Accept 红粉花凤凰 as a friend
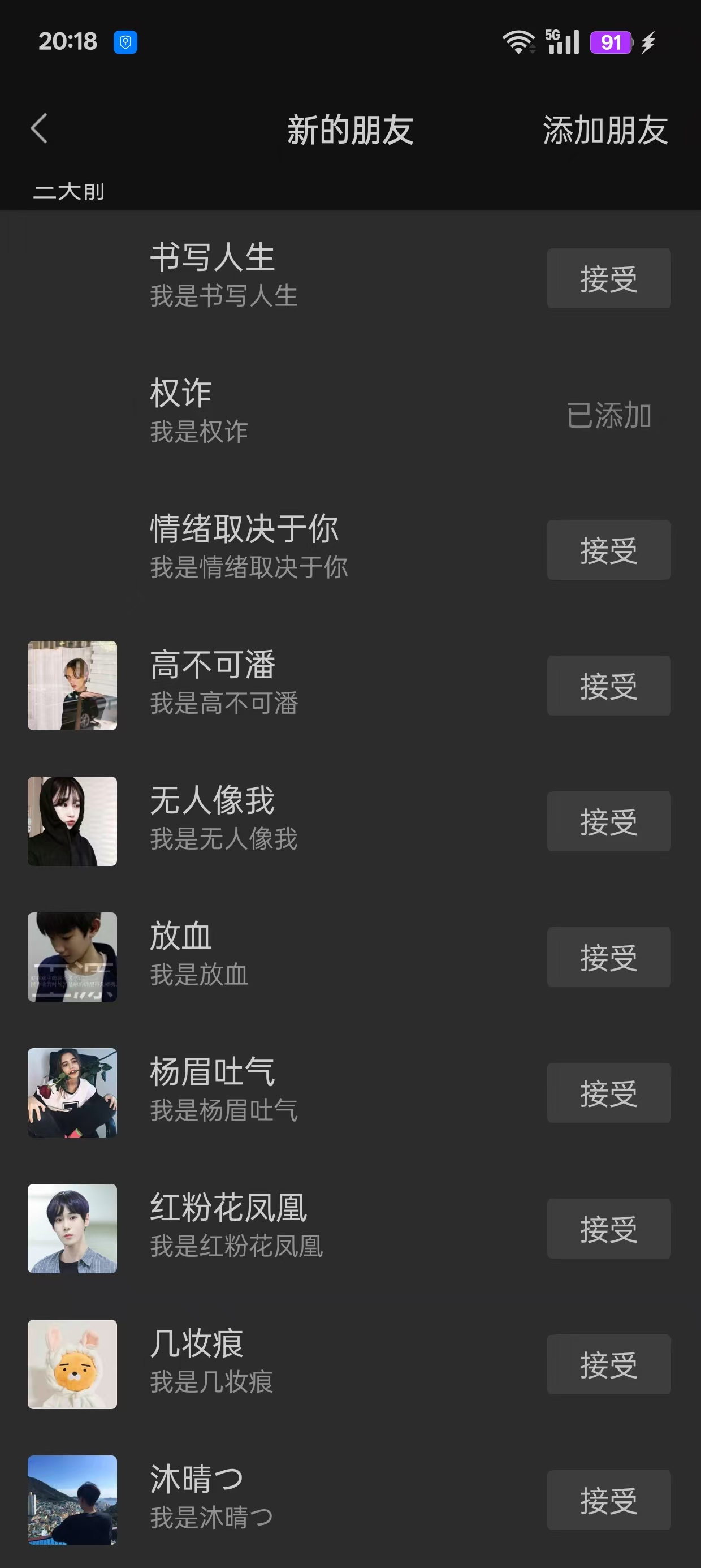Screen dimensions: 701x1568 coord(608,1229)
